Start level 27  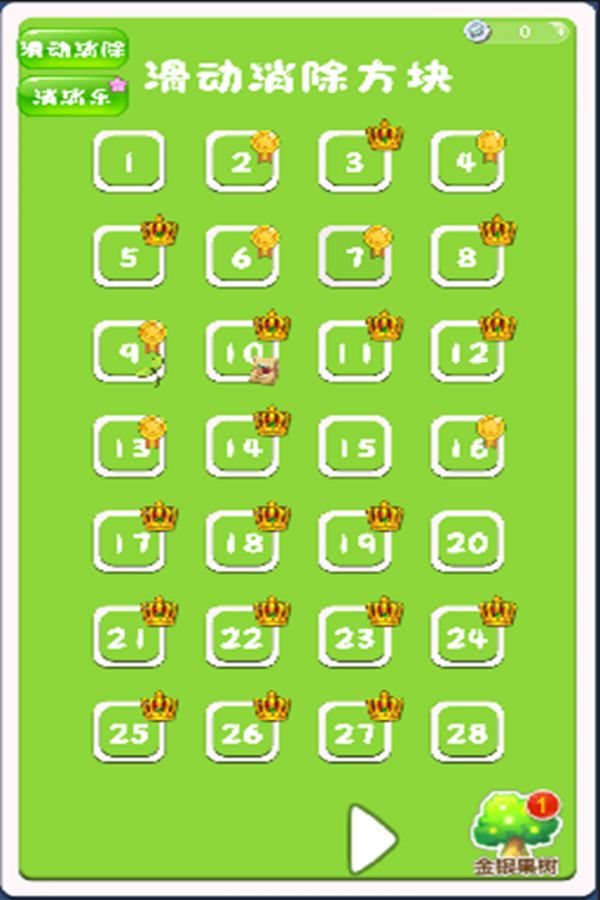(x=354, y=732)
